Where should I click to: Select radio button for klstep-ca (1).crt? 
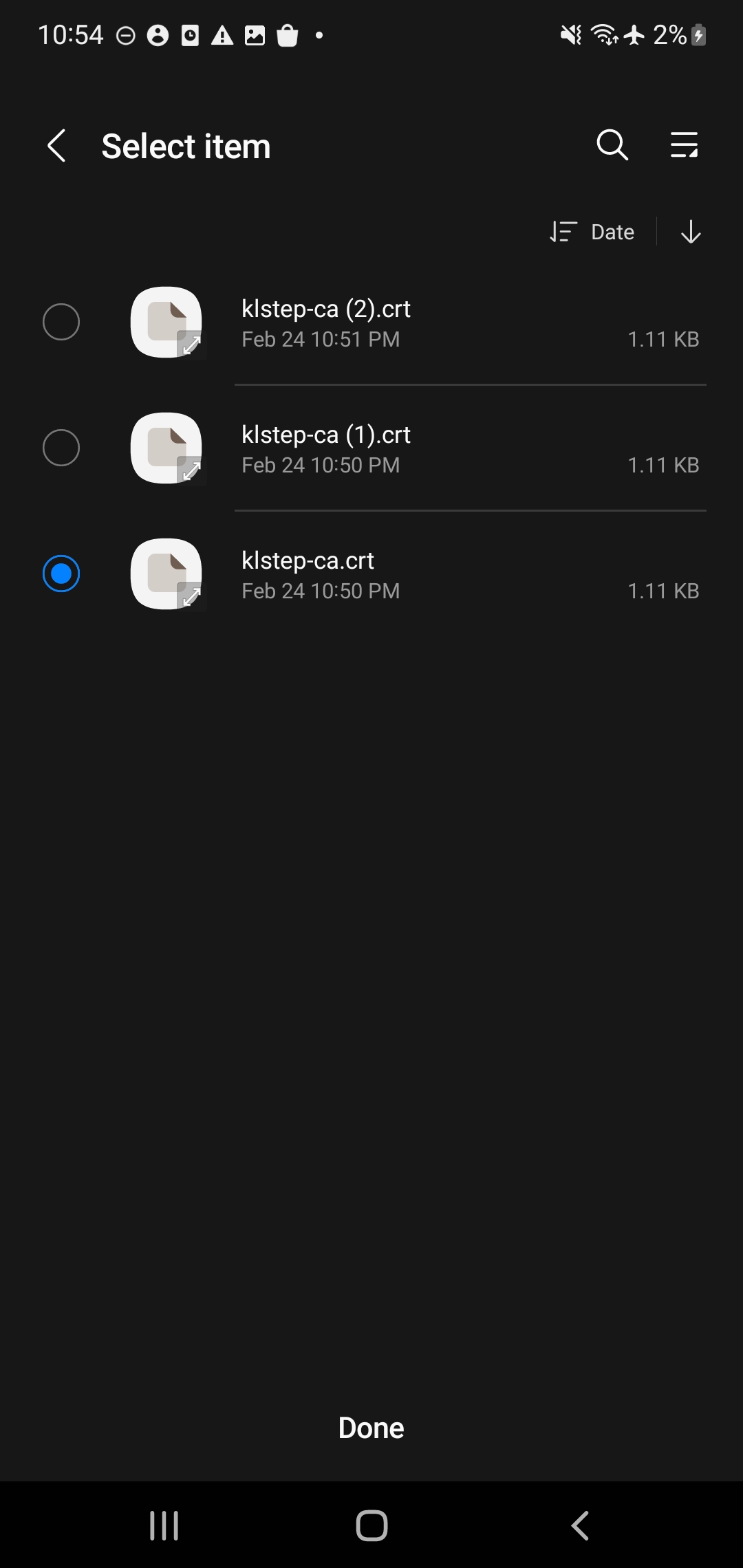(61, 448)
